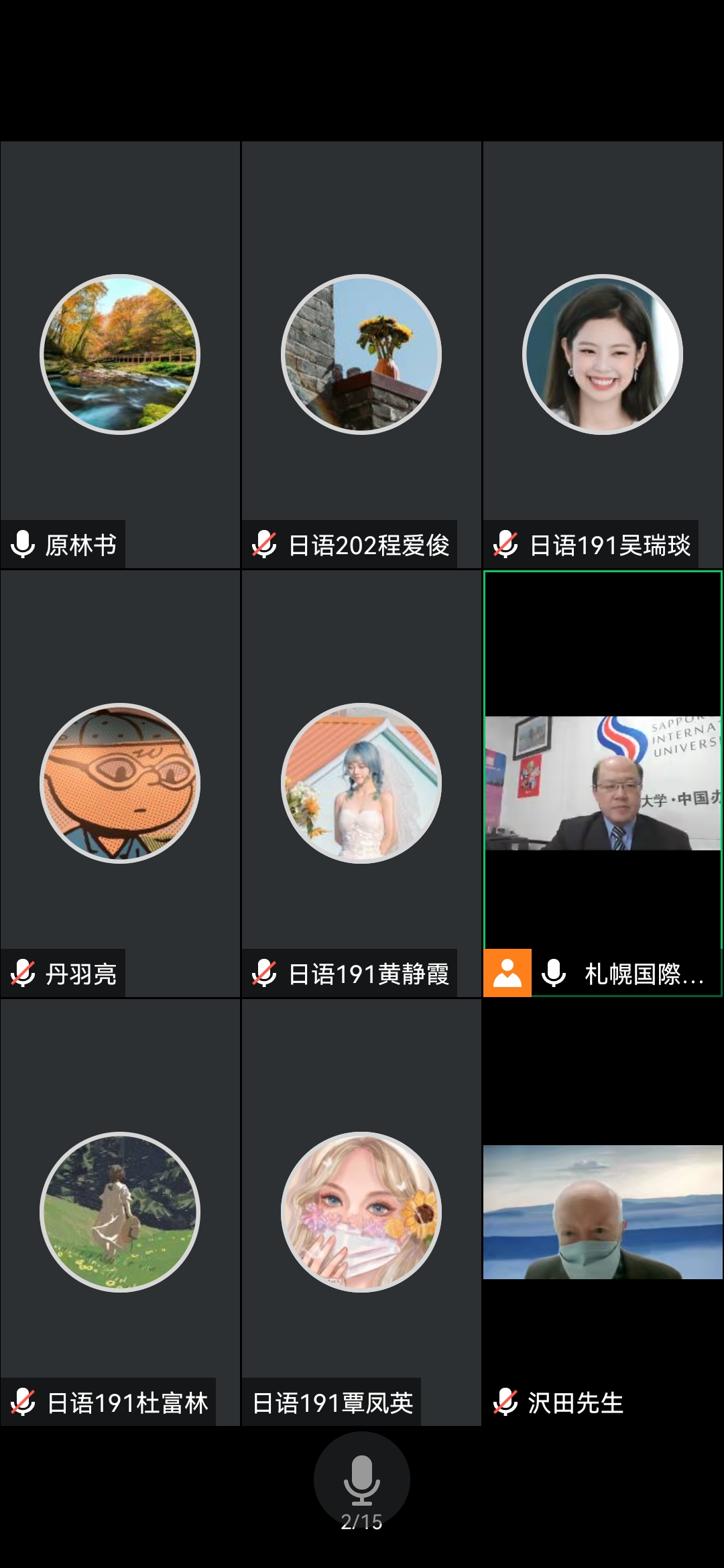
Task: Enlarge the video of 沢田先生
Action: pos(602,1212)
